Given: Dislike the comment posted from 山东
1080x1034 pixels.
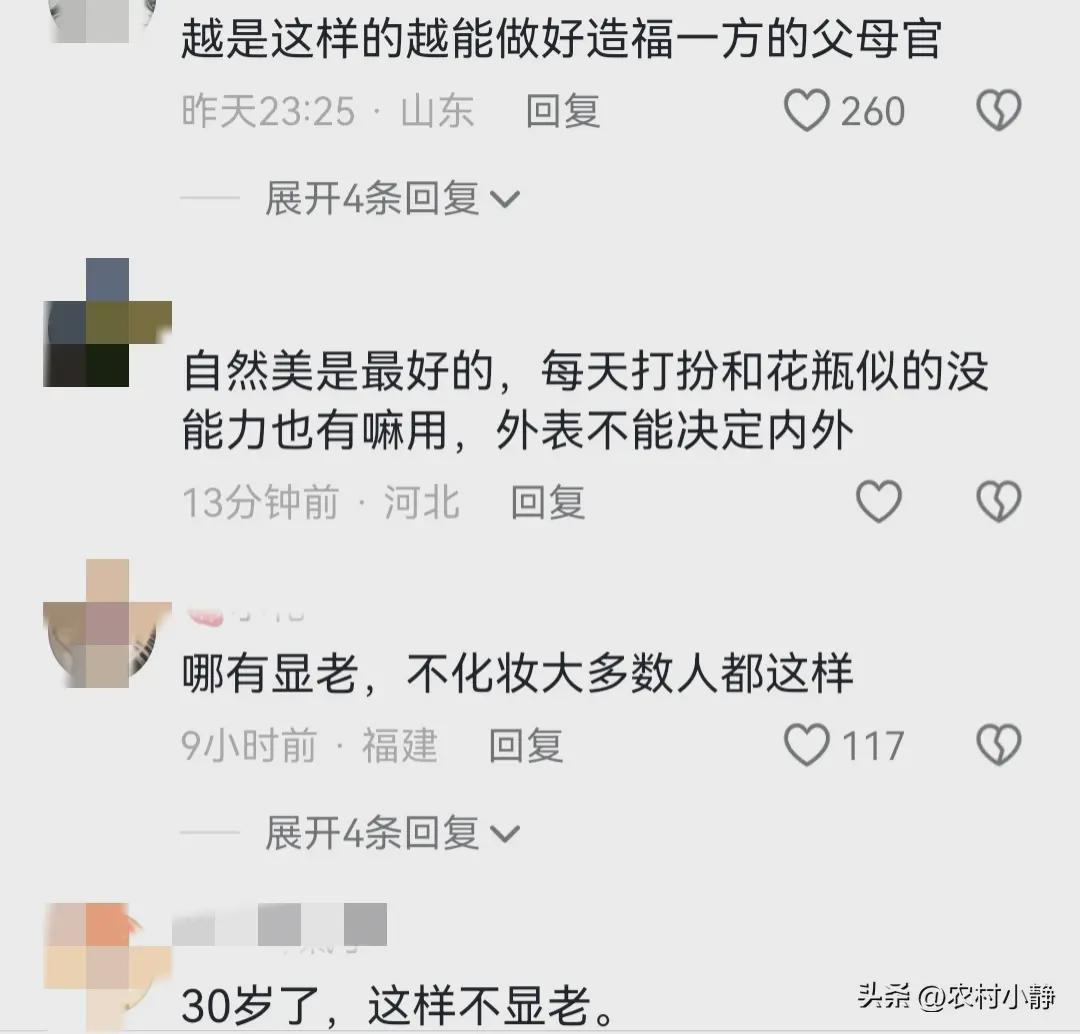Looking at the screenshot, I should pyautogui.click(x=998, y=111).
